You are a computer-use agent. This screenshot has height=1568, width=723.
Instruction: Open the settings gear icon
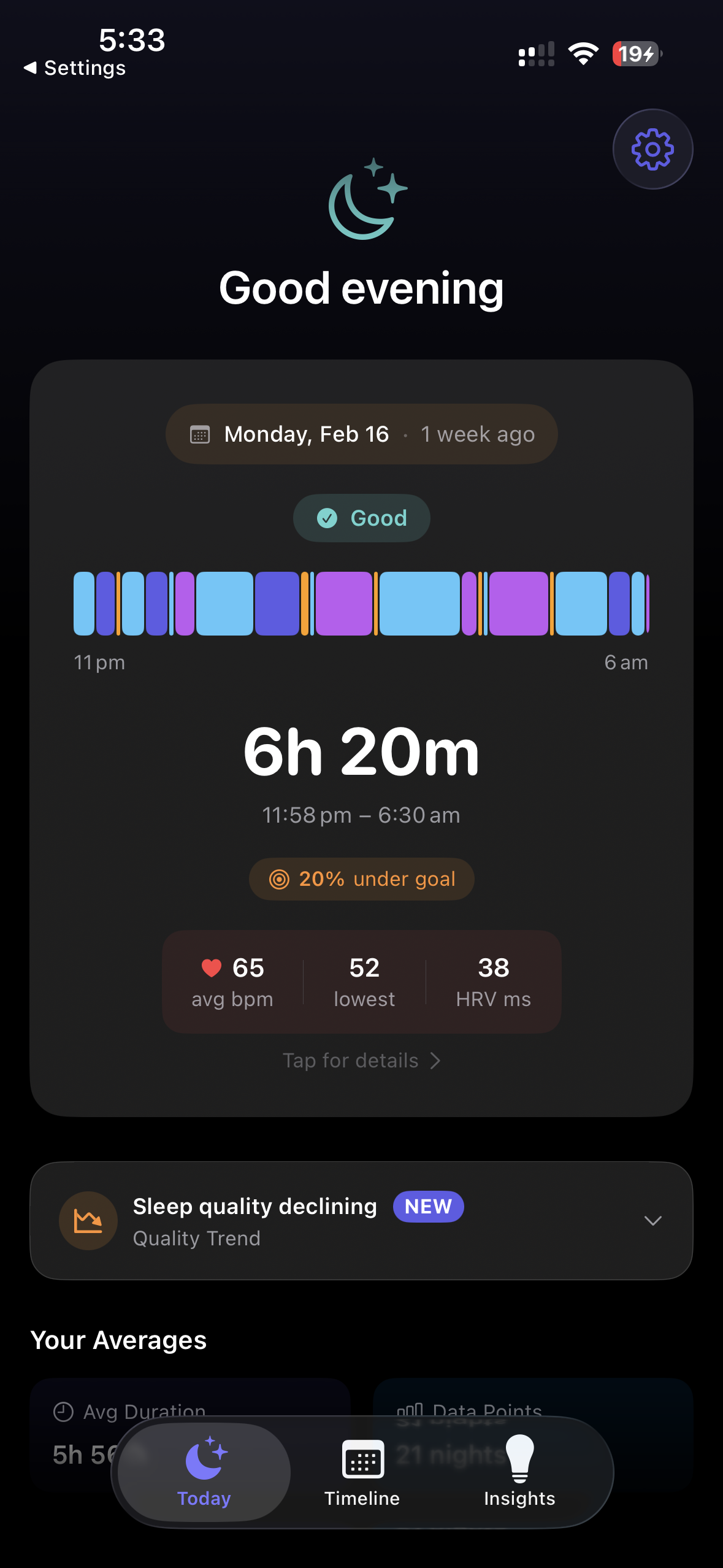tap(652, 149)
